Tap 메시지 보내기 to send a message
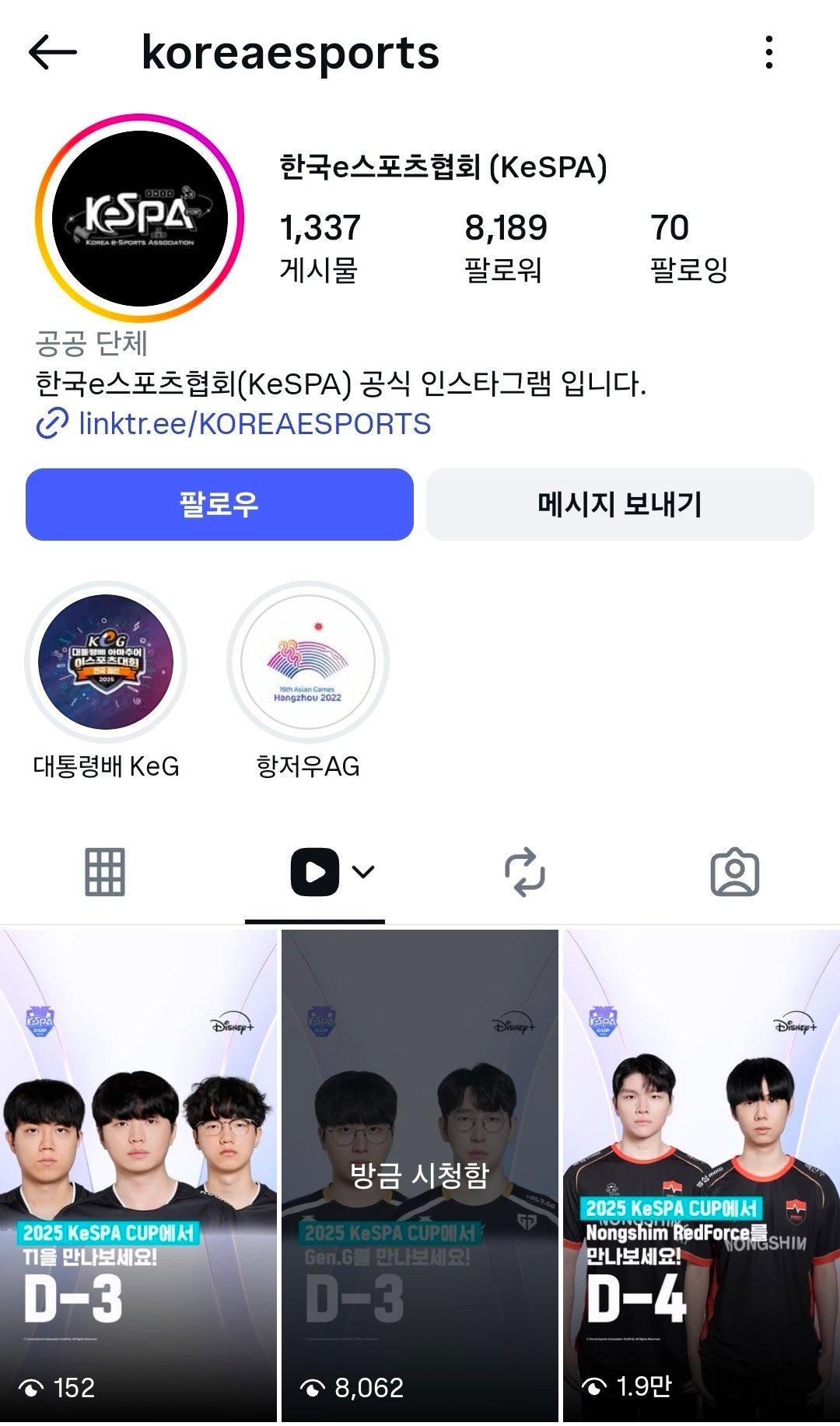 pos(620,504)
